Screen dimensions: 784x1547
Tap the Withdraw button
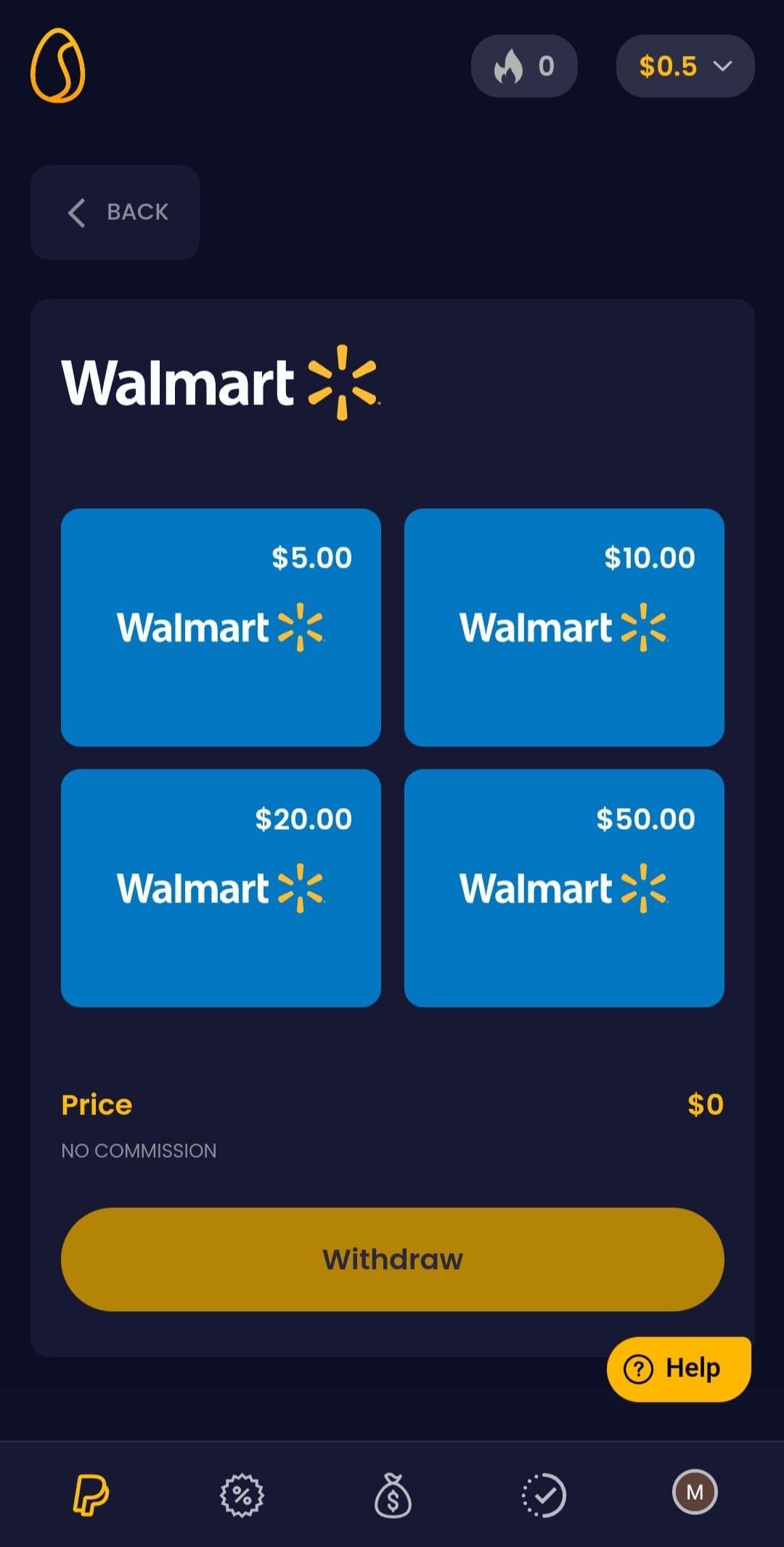[393, 1260]
